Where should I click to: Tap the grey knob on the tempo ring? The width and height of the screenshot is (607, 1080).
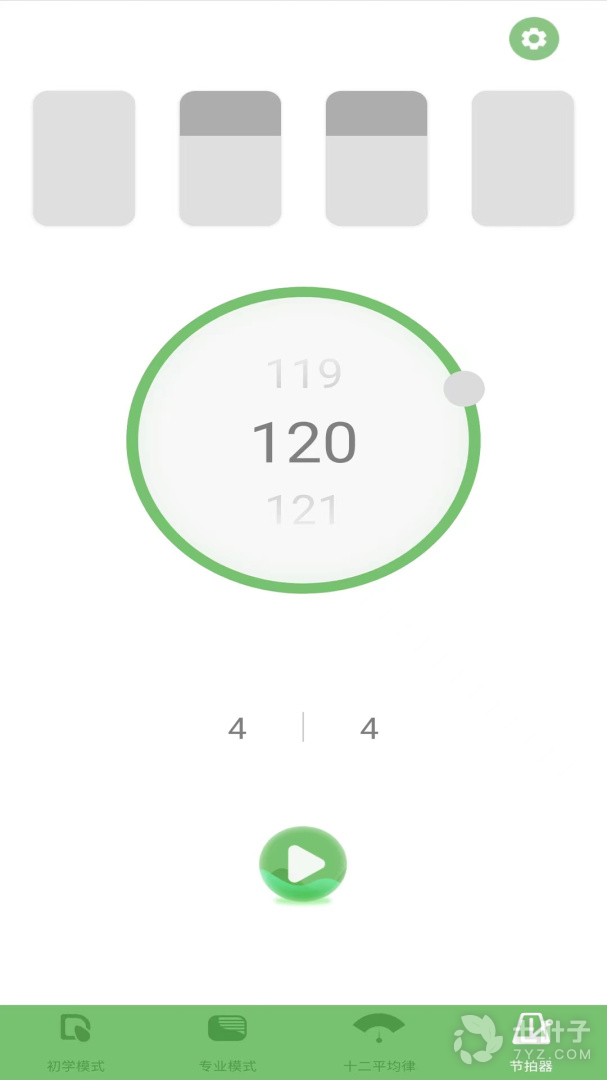[x=464, y=388]
